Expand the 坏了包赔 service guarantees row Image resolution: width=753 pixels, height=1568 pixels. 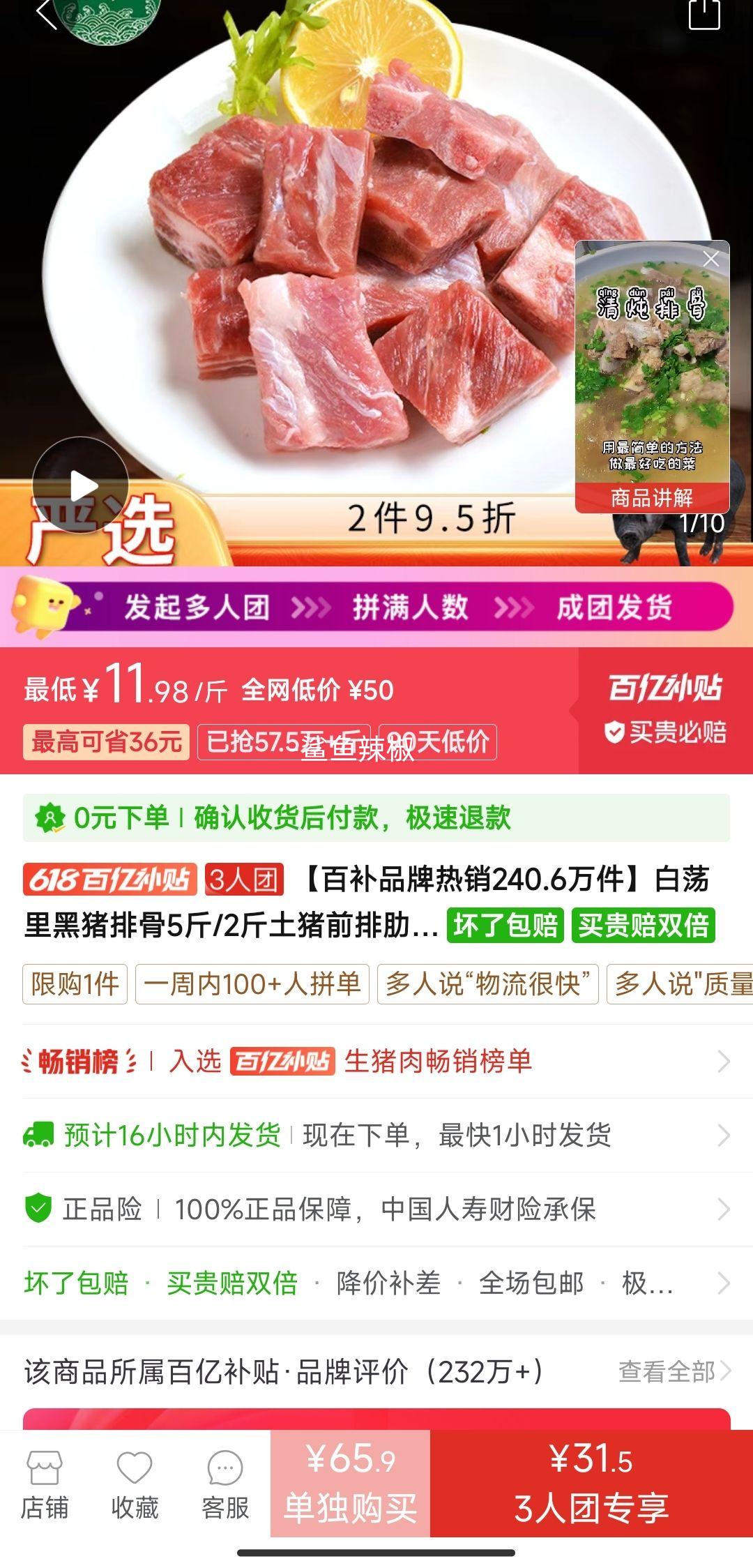pyautogui.click(x=376, y=1283)
